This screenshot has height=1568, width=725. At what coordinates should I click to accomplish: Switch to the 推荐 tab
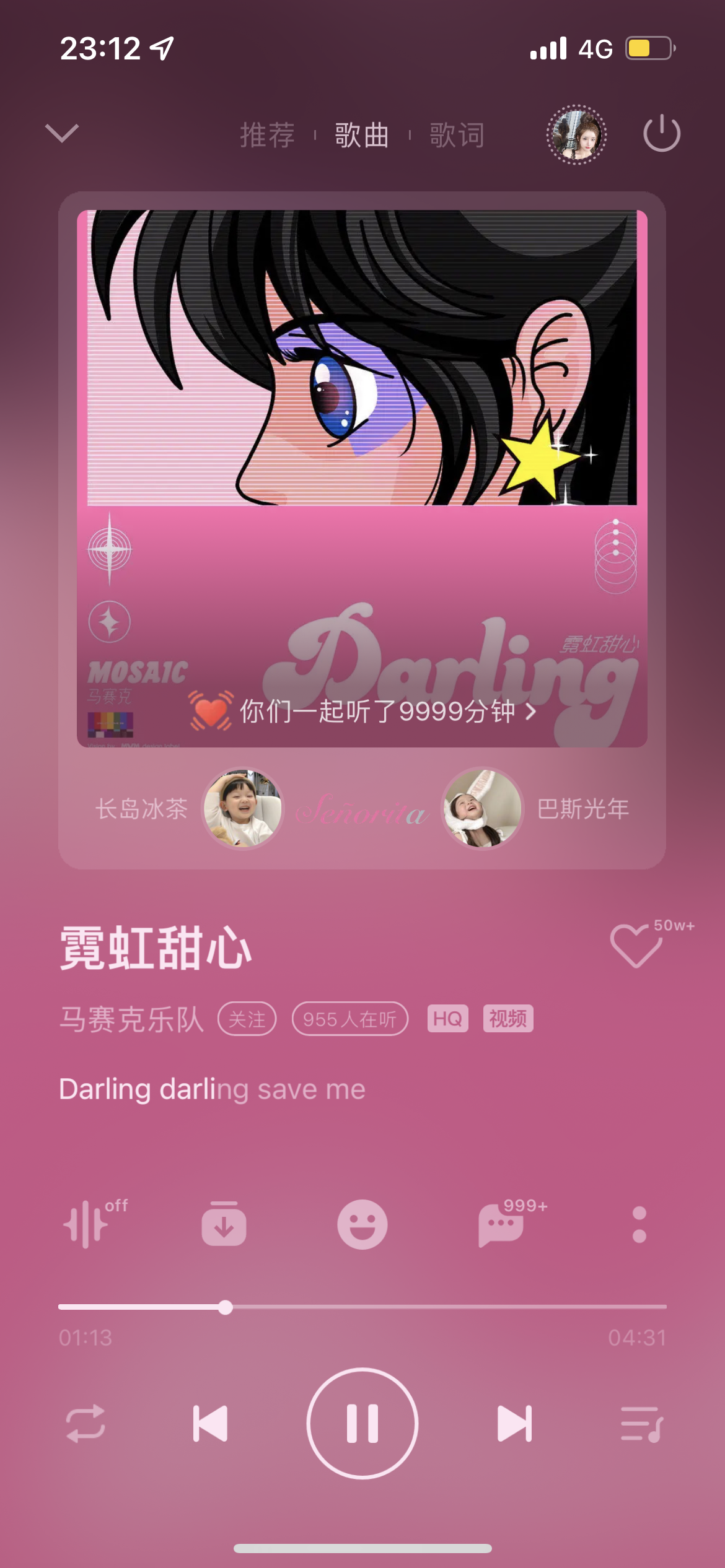[x=267, y=135]
